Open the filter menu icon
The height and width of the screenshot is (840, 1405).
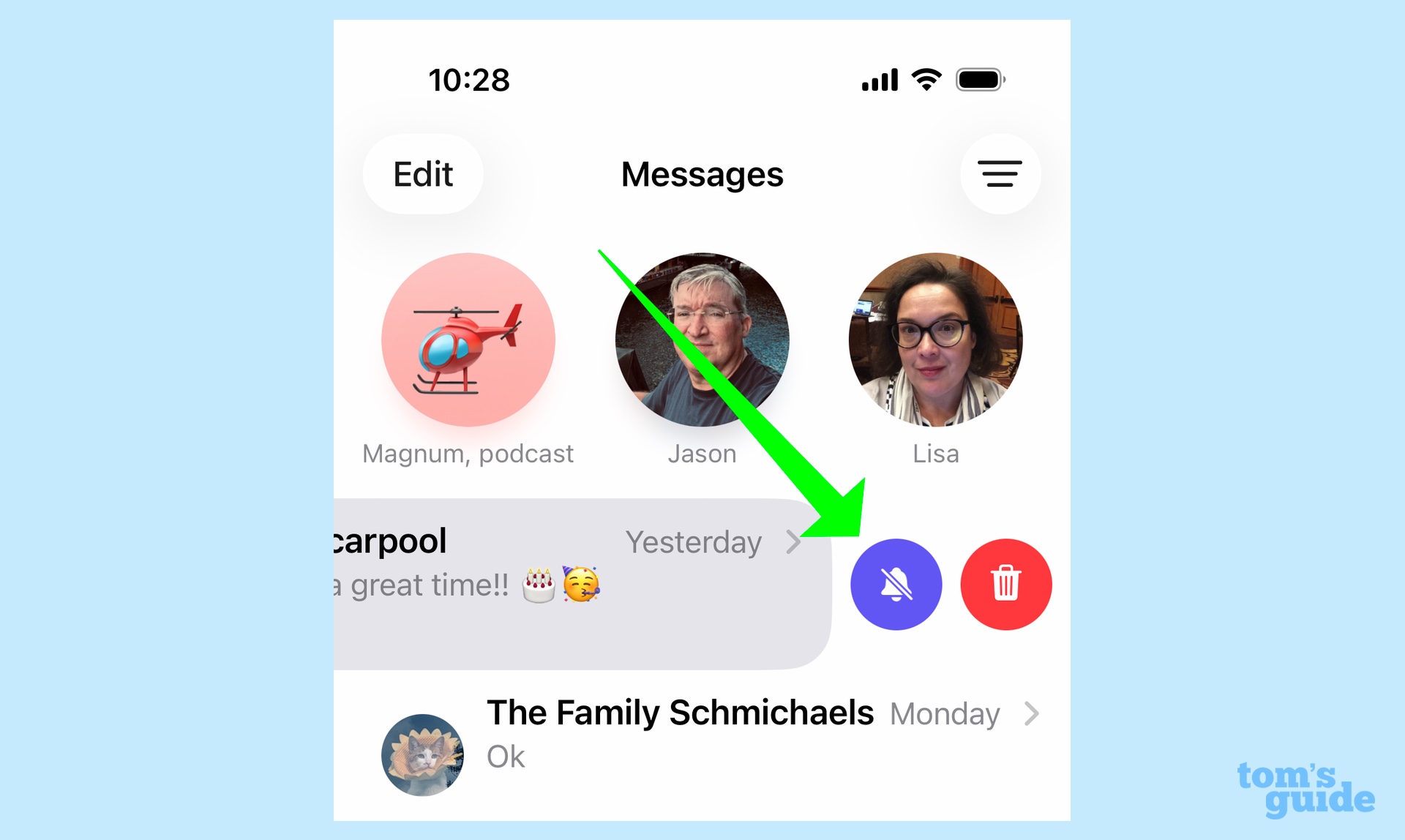(1000, 174)
